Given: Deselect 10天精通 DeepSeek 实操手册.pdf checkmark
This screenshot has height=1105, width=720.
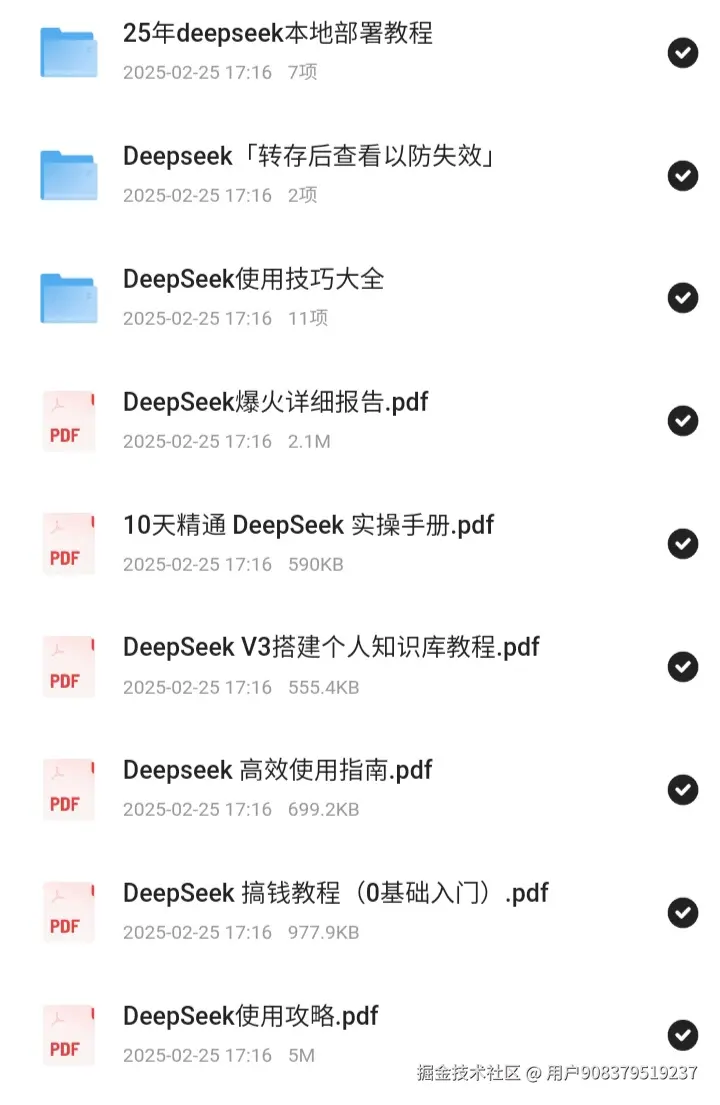Looking at the screenshot, I should click(683, 544).
